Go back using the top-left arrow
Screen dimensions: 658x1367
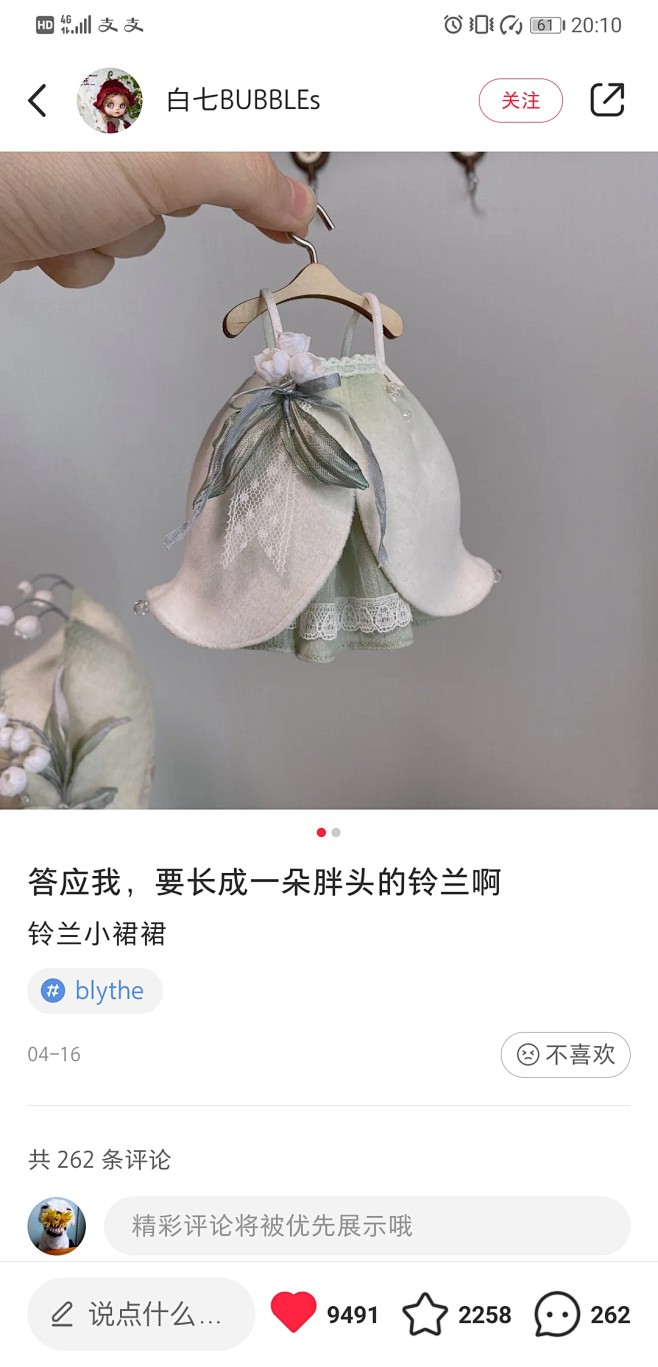37,100
